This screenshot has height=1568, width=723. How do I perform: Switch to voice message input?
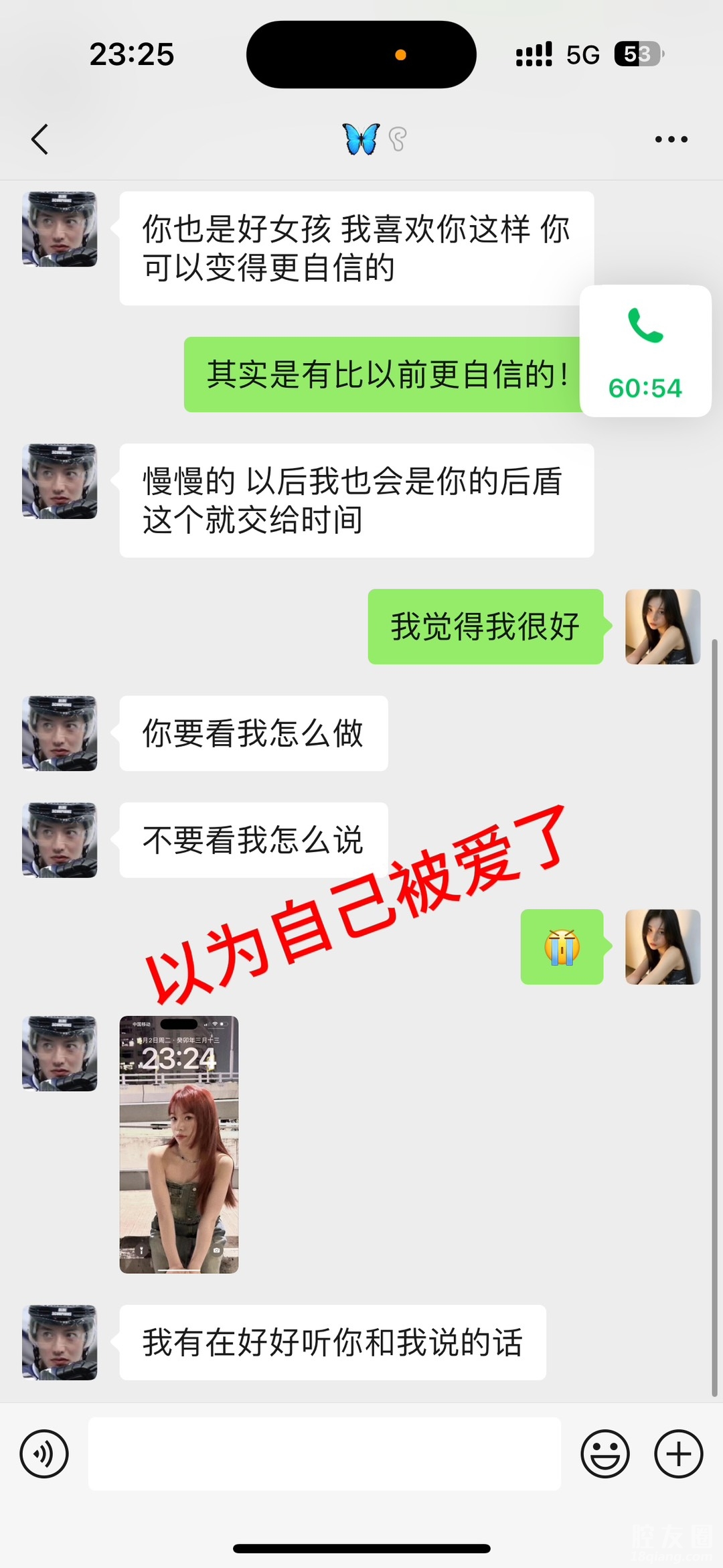point(44,1453)
